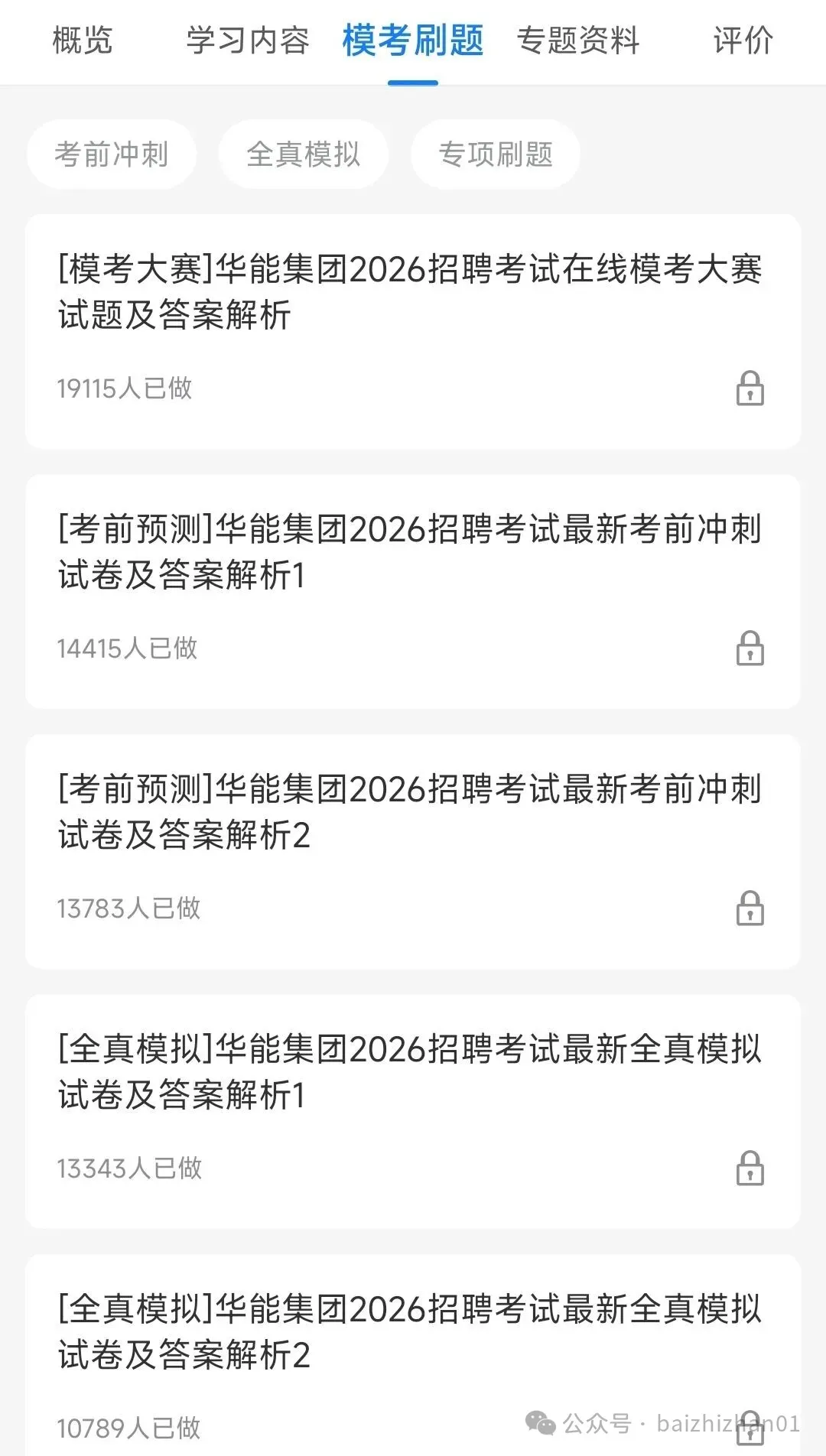Open the 学习内容 tab
The image size is (826, 1456).
click(248, 41)
